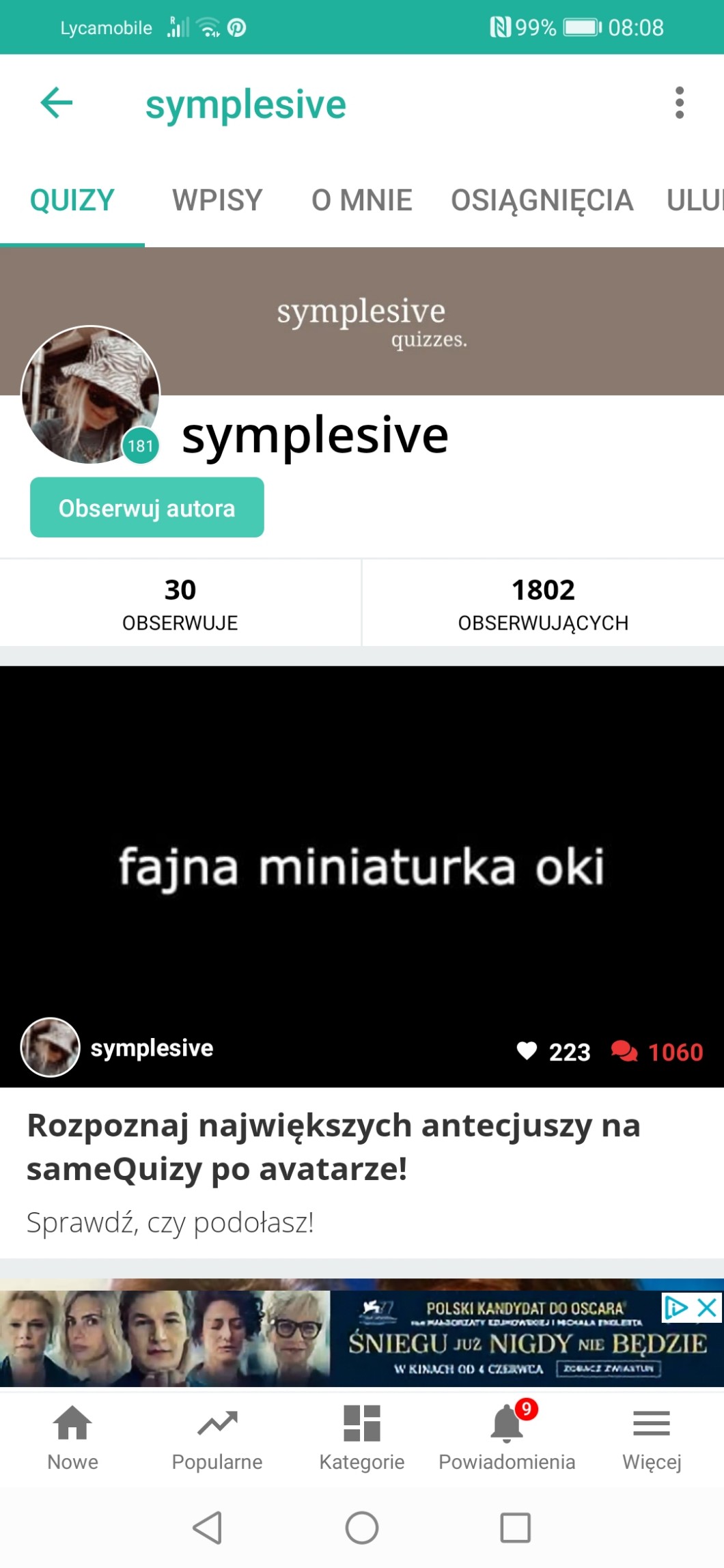Tap the system home button
Image resolution: width=724 pixels, height=1568 pixels.
point(362,1528)
